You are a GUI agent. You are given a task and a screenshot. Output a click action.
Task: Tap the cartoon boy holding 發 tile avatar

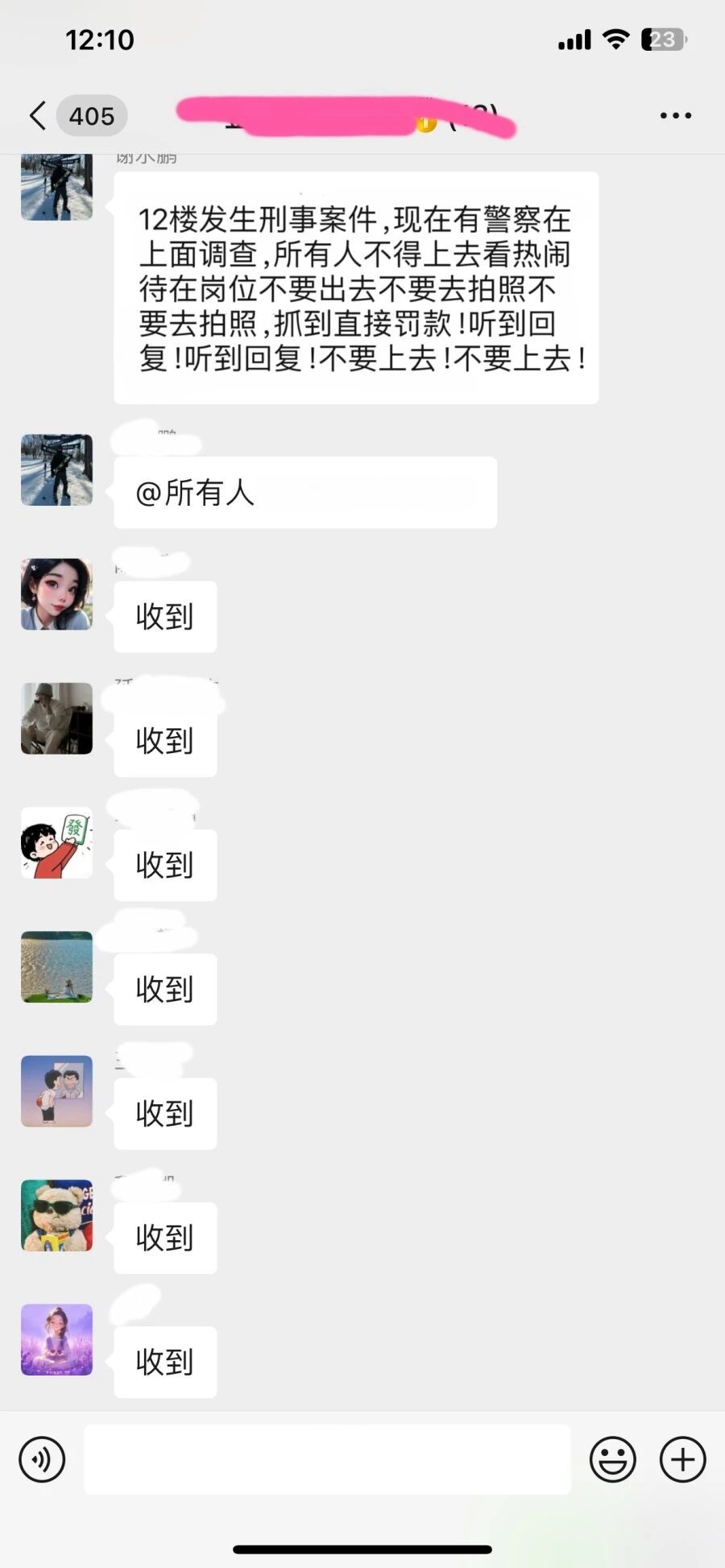[56, 843]
